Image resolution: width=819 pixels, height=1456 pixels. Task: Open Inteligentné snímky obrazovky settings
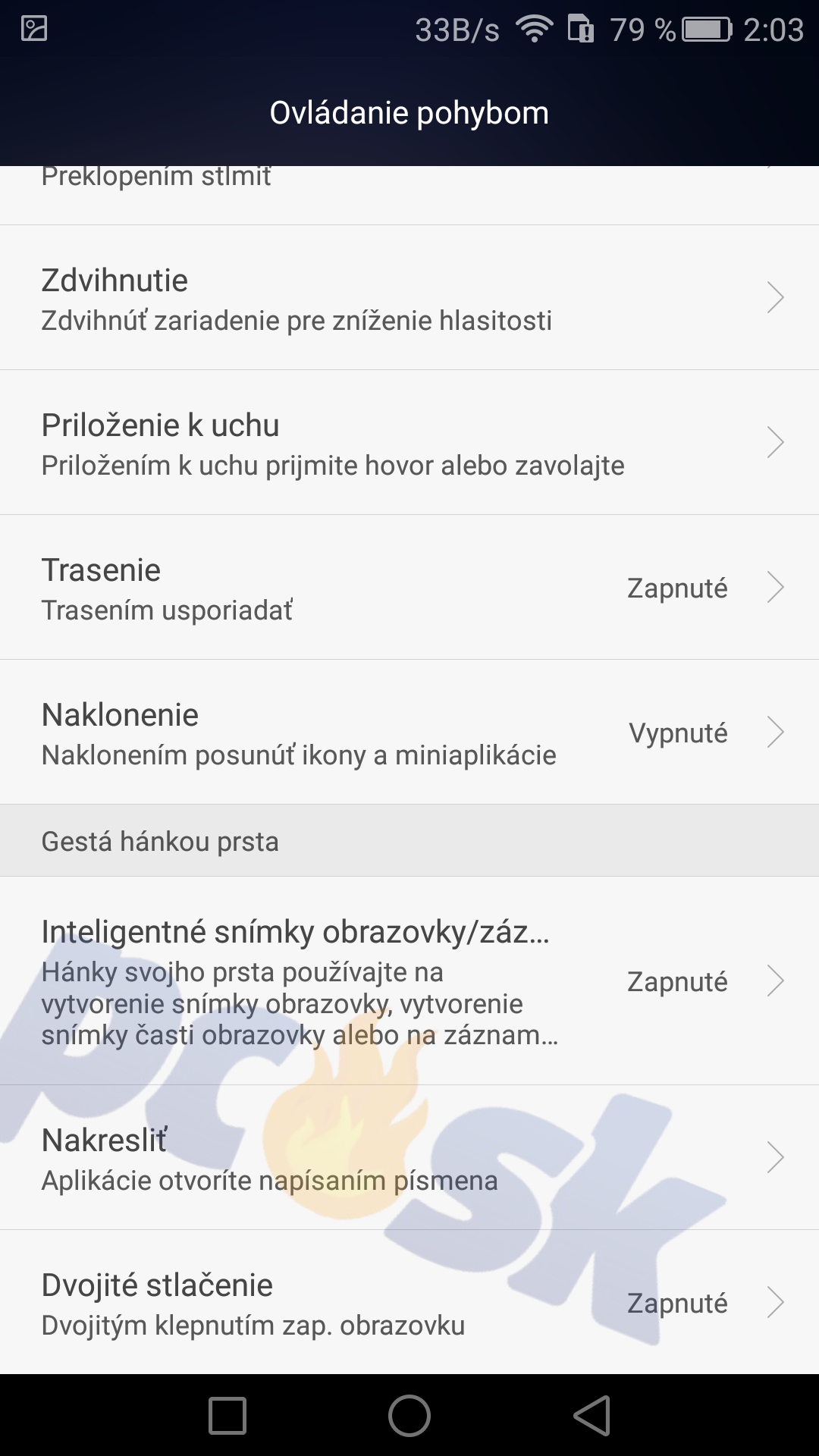409,981
